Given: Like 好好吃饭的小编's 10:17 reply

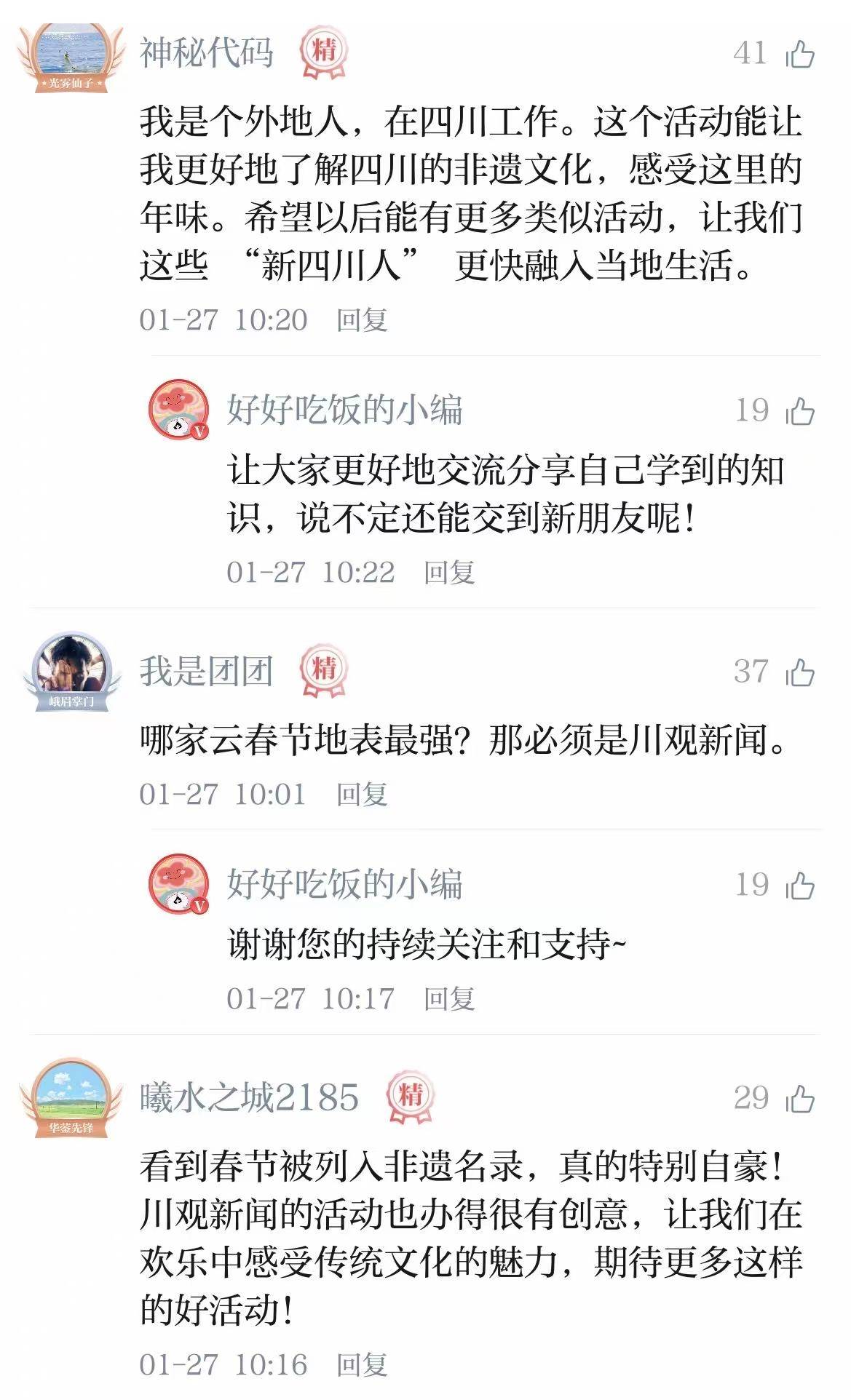Looking at the screenshot, I should 800,886.
